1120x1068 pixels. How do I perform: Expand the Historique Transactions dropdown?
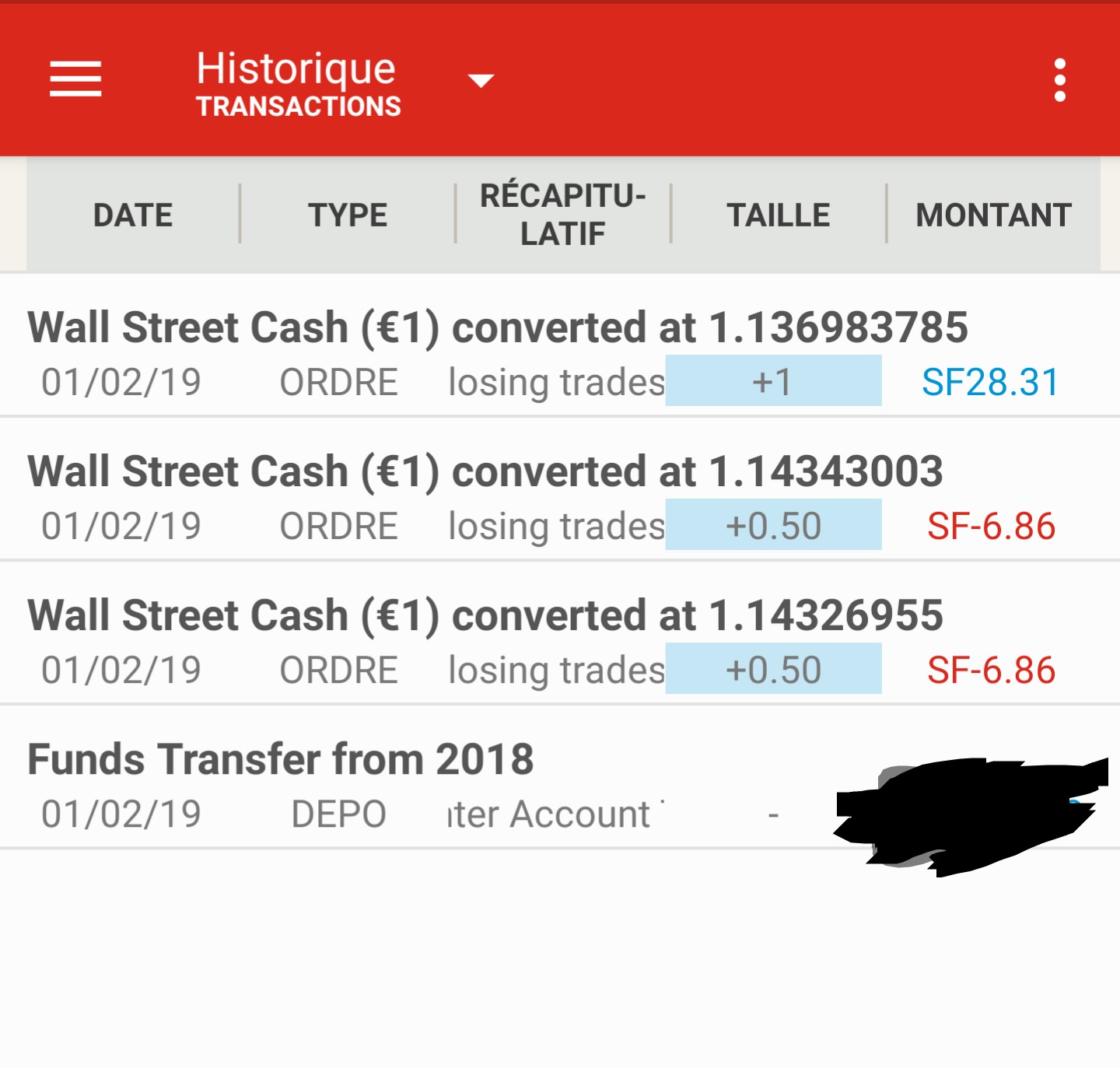[480, 81]
